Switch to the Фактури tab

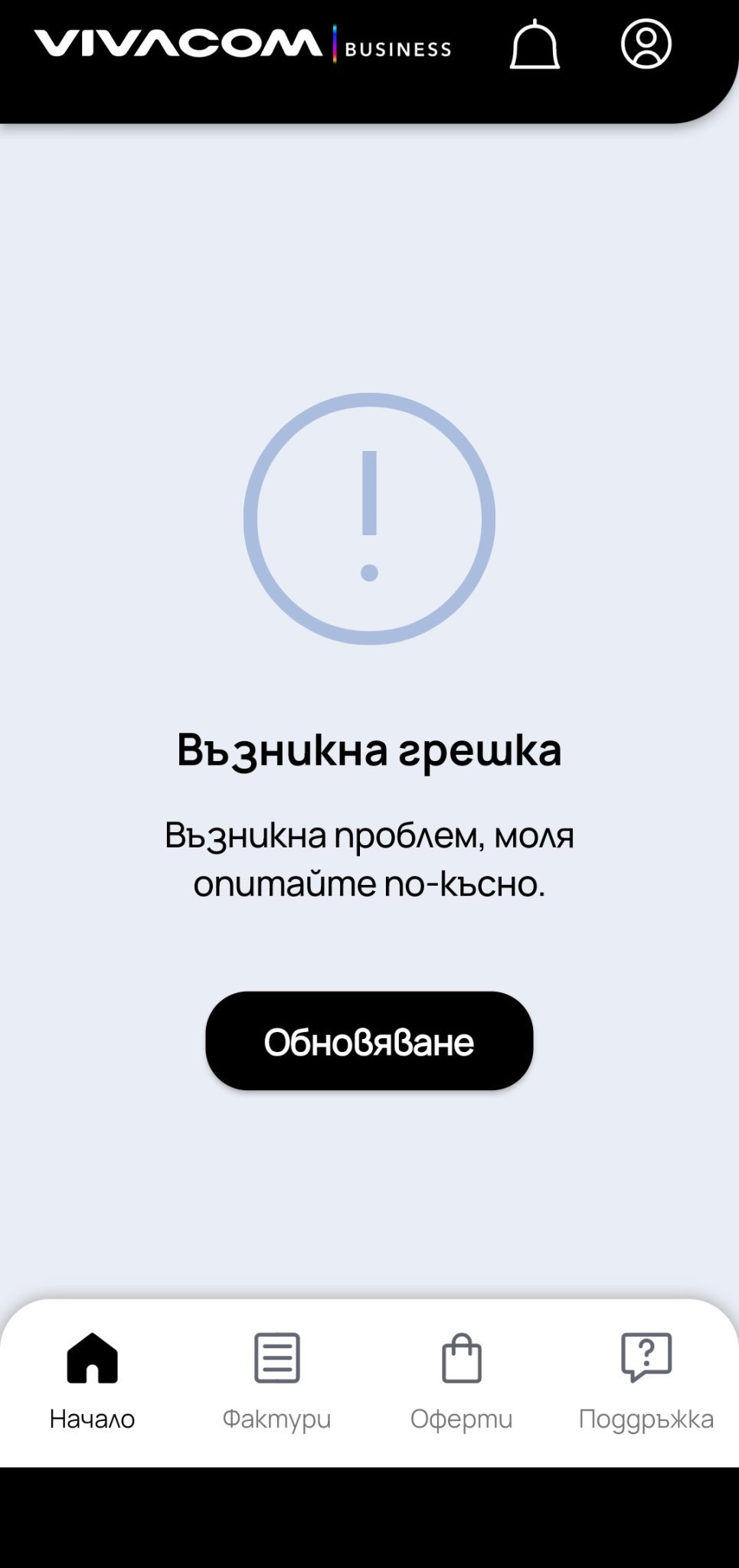coord(276,1380)
